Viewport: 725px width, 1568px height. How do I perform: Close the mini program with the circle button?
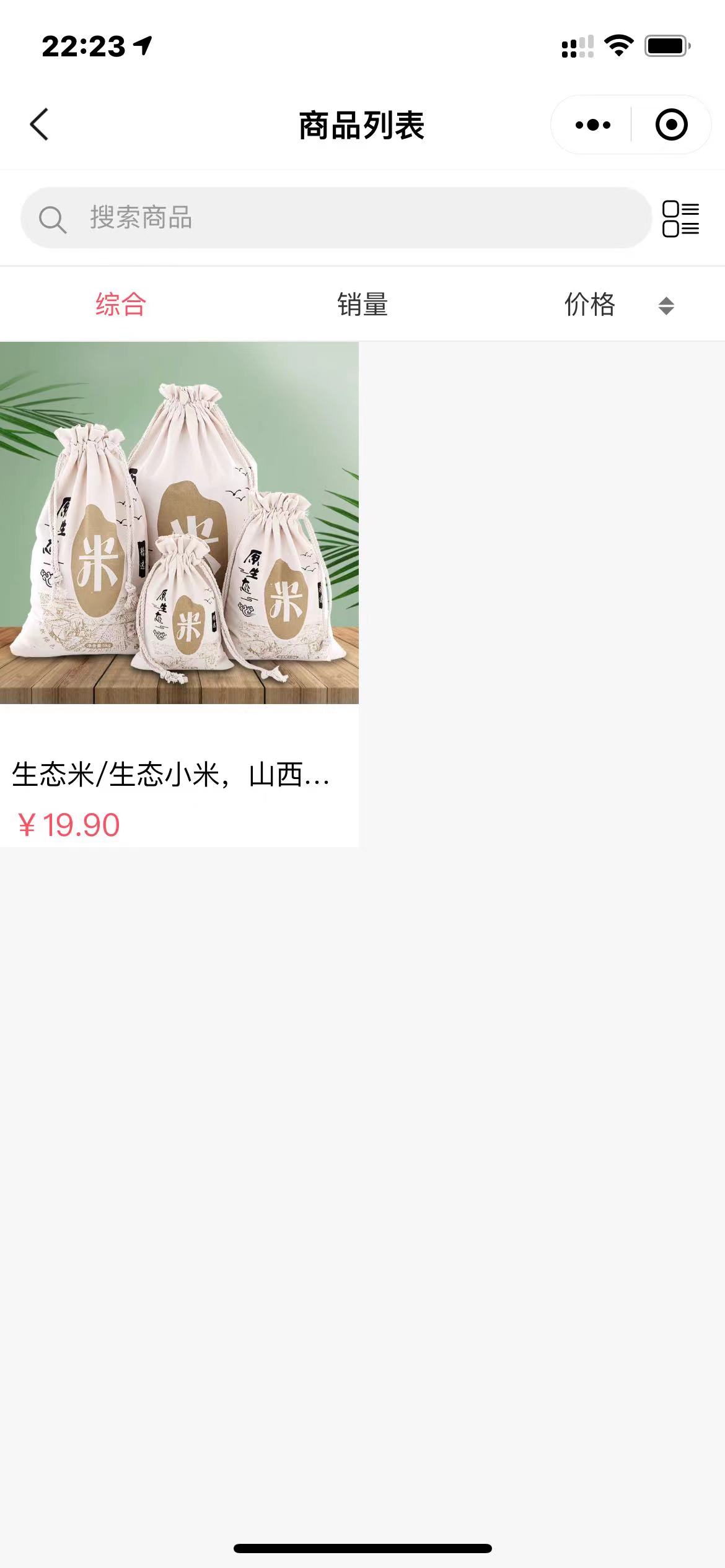coord(671,125)
